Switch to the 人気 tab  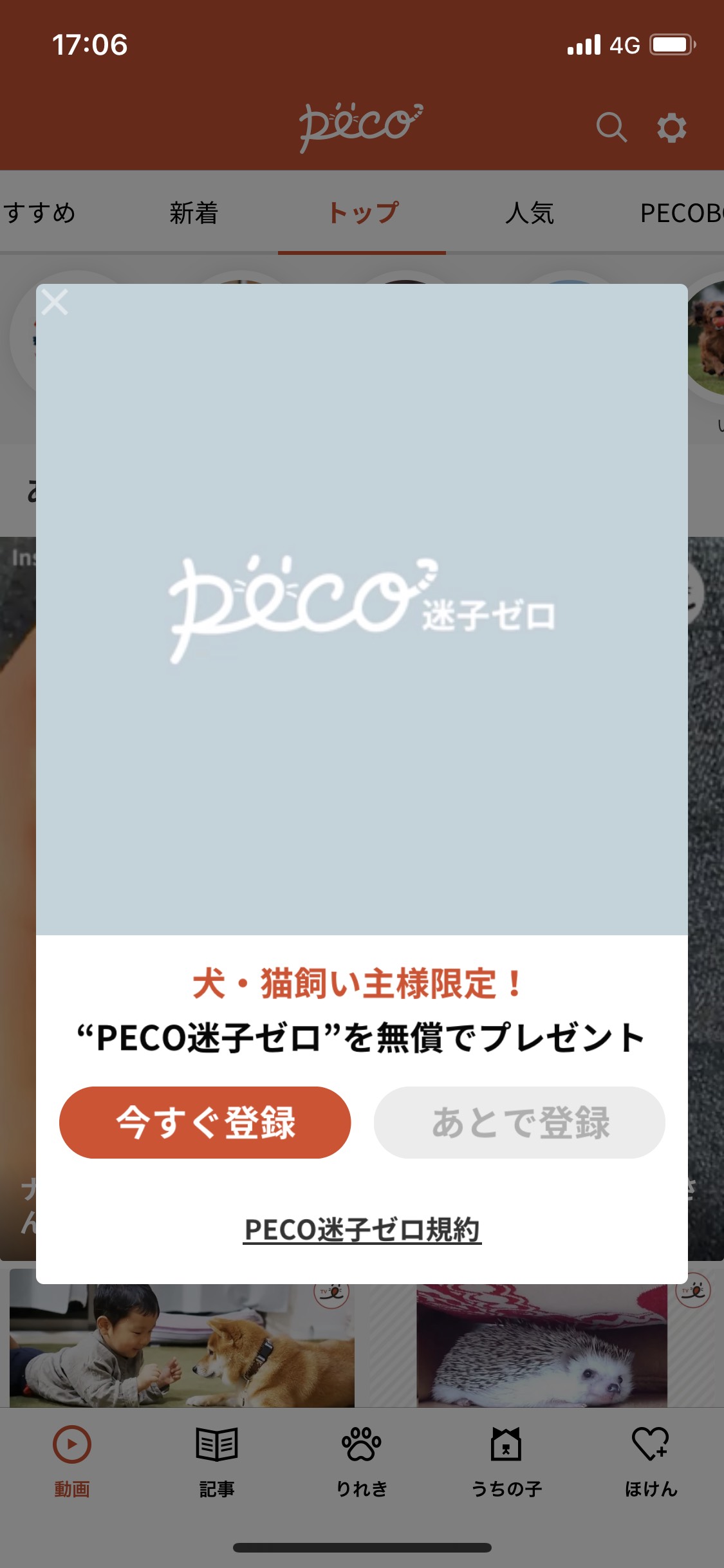click(529, 213)
